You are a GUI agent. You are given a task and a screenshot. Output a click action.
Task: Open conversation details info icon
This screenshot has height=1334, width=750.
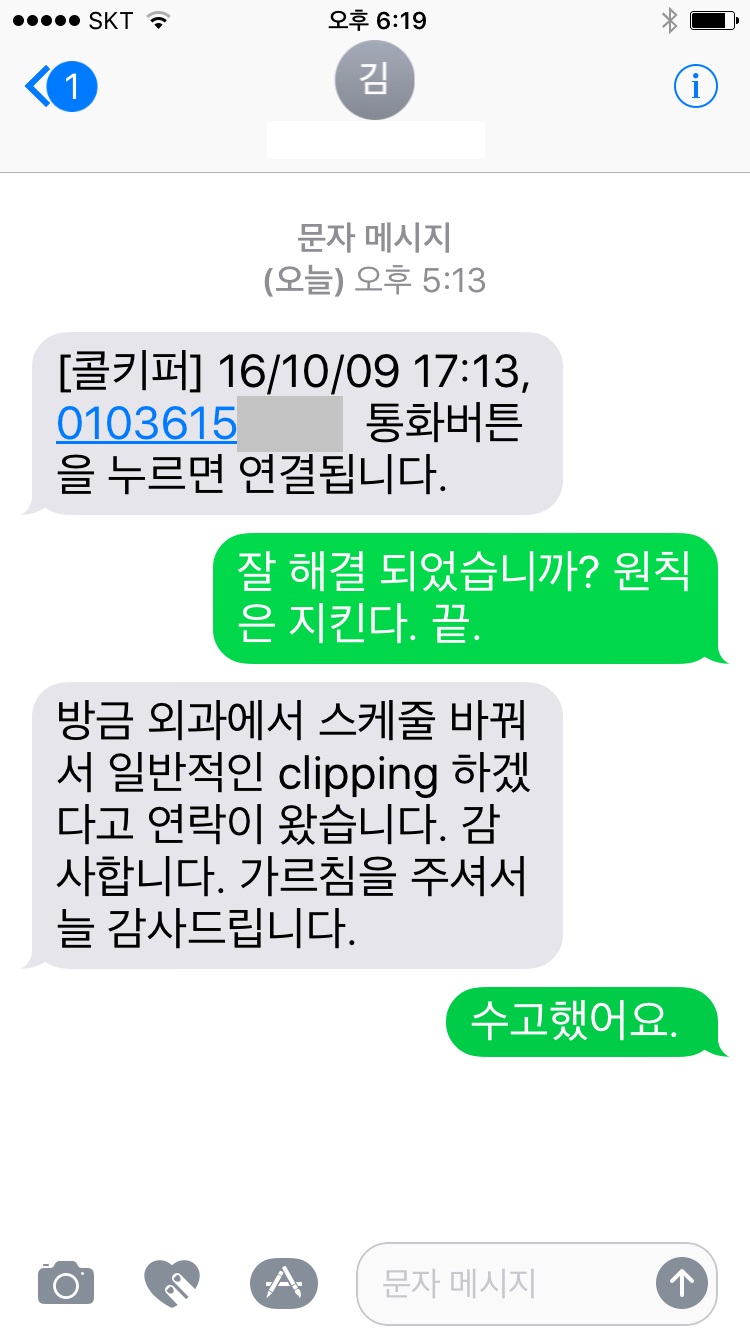(x=696, y=88)
